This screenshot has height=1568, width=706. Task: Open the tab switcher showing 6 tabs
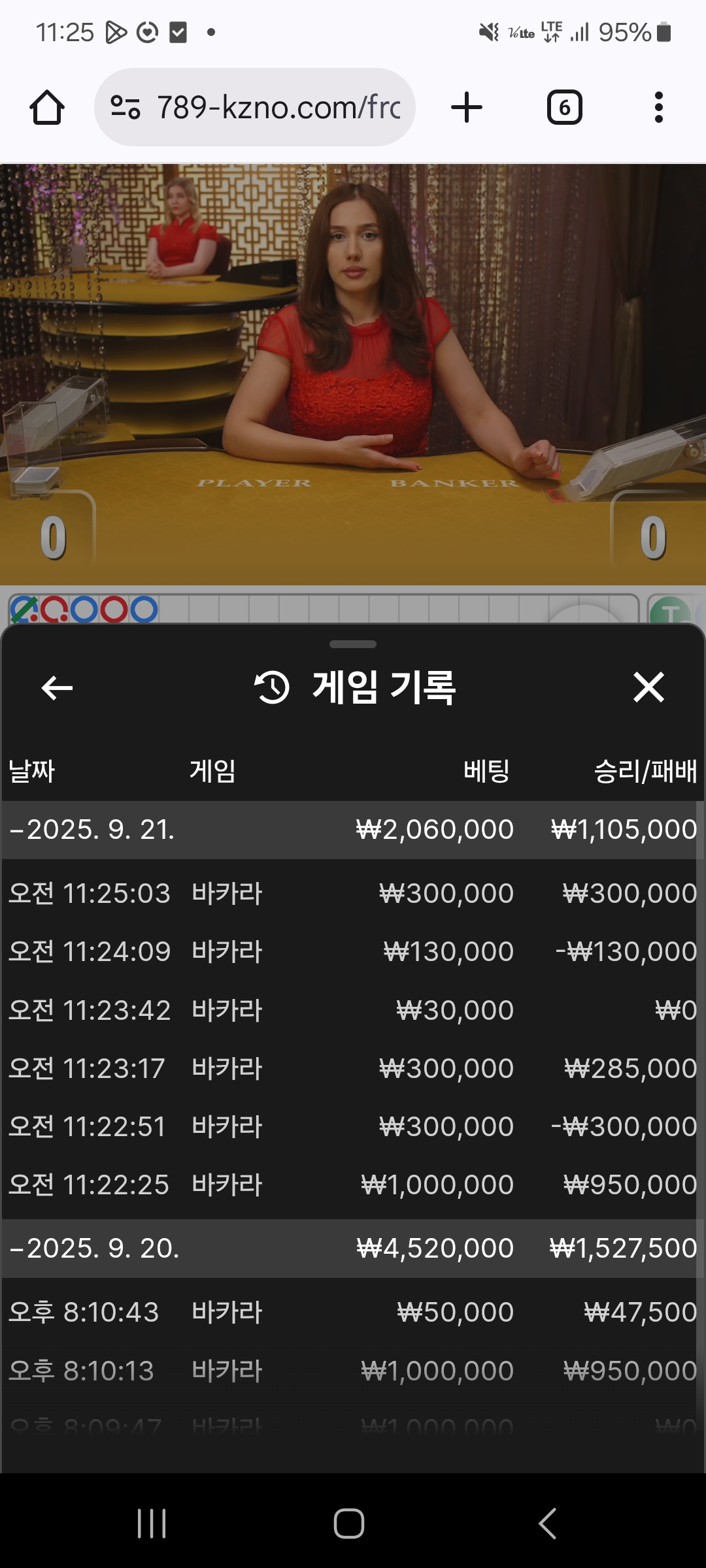point(564,108)
